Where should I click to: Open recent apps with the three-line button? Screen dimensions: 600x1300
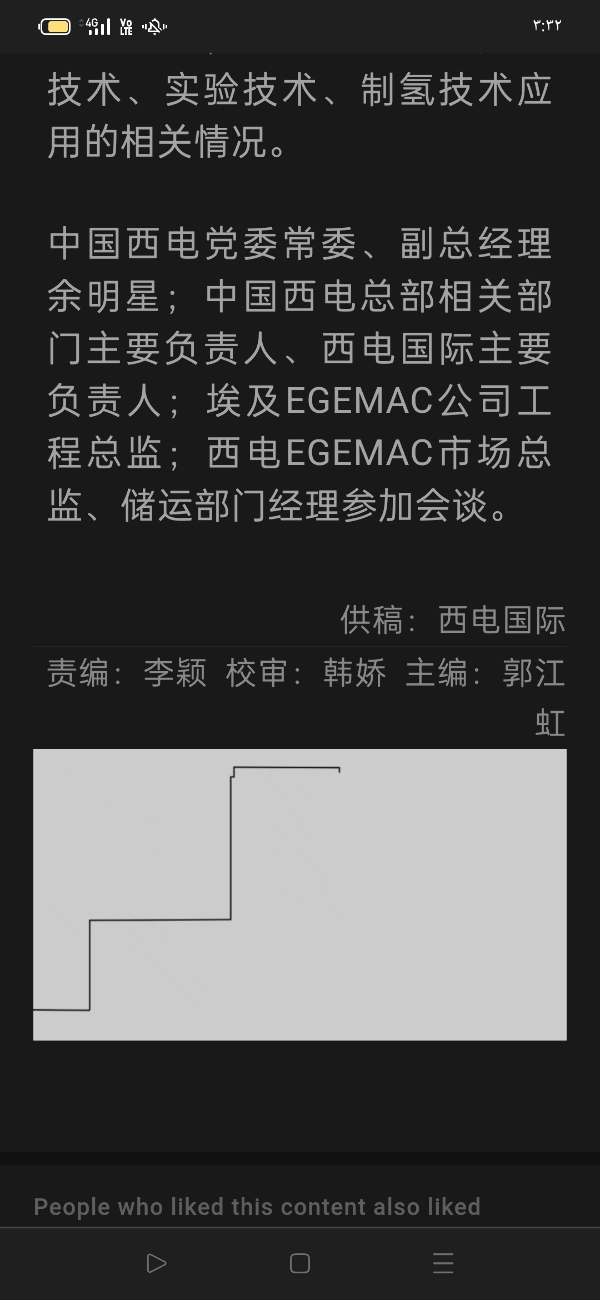[443, 1263]
